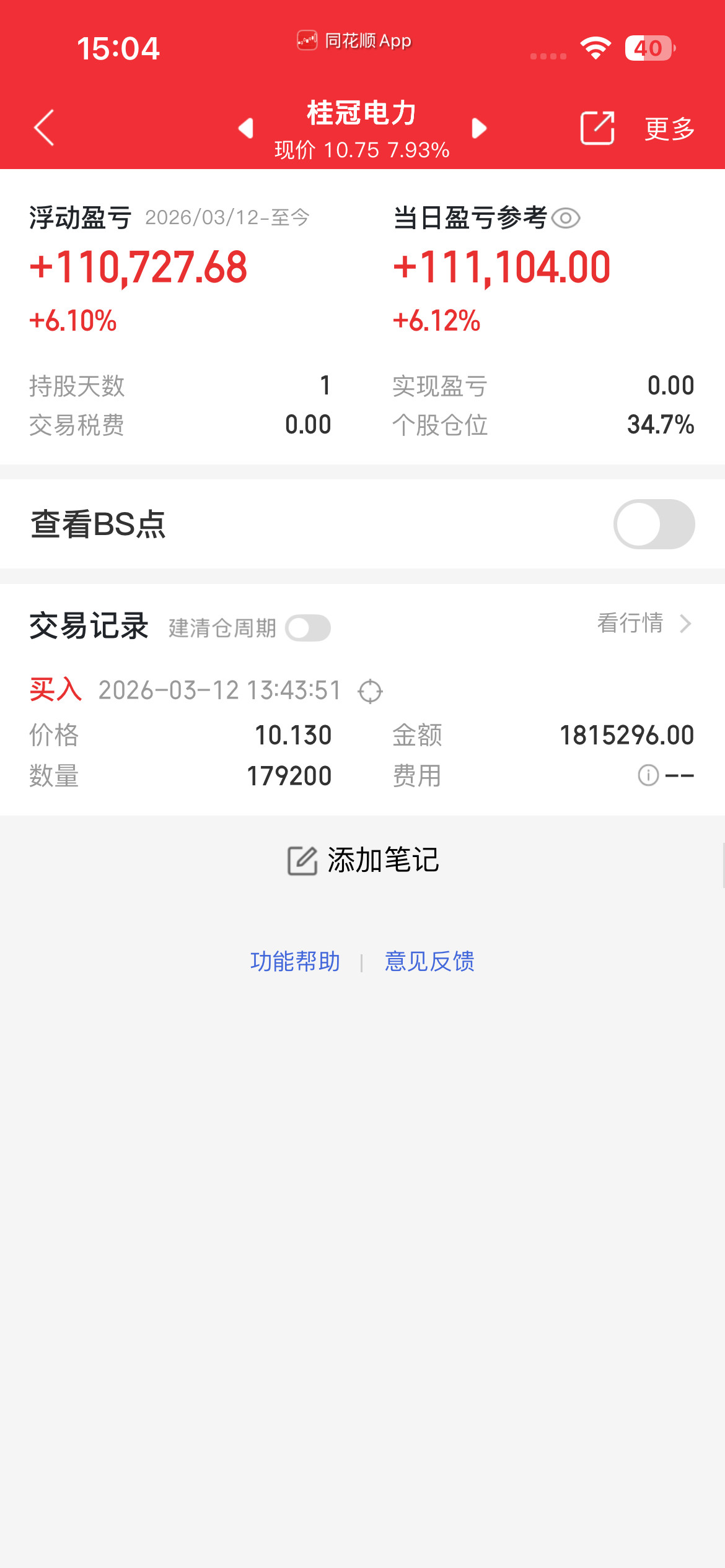
Task: Tap the 同花顺 App icon in status bar
Action: click(308, 39)
